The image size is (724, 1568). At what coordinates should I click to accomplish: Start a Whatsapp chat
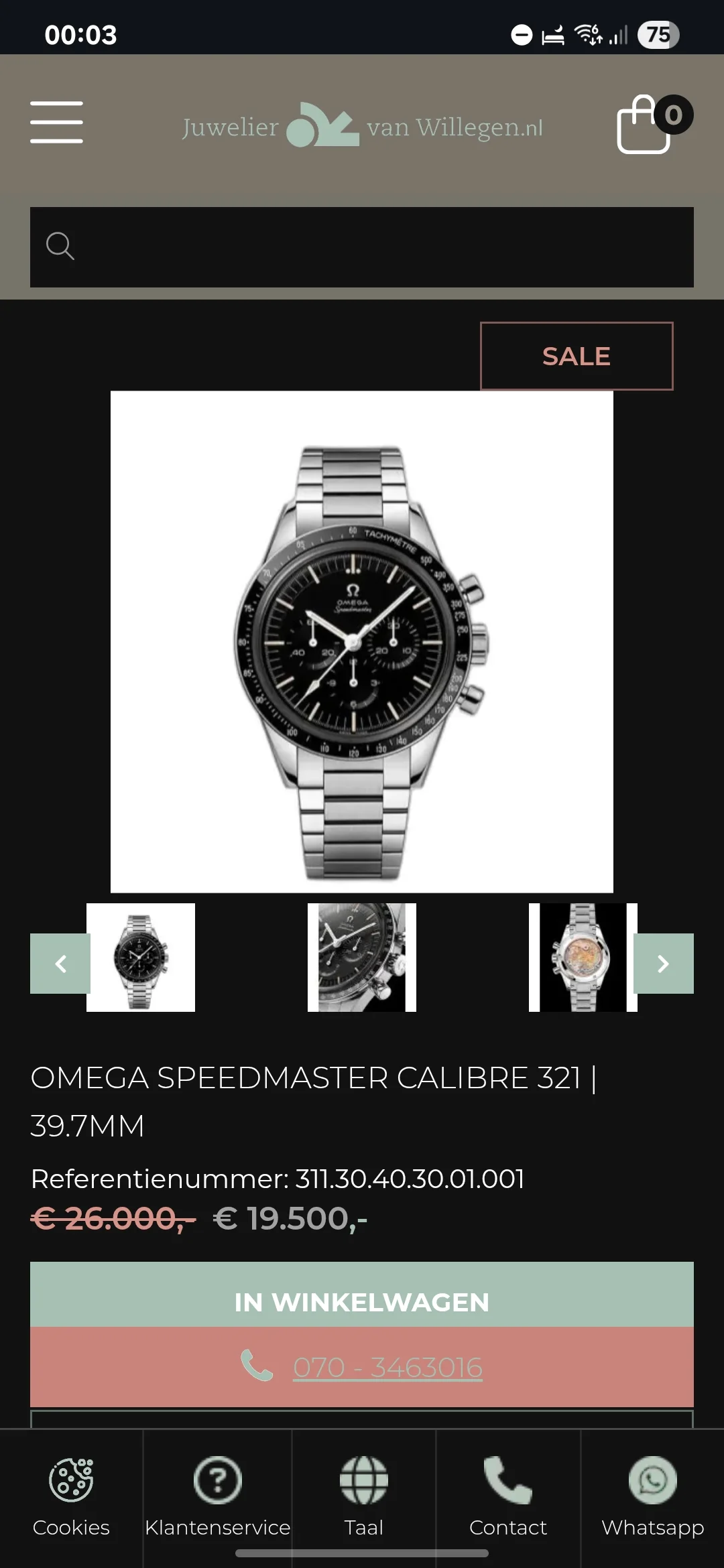coord(652,1498)
